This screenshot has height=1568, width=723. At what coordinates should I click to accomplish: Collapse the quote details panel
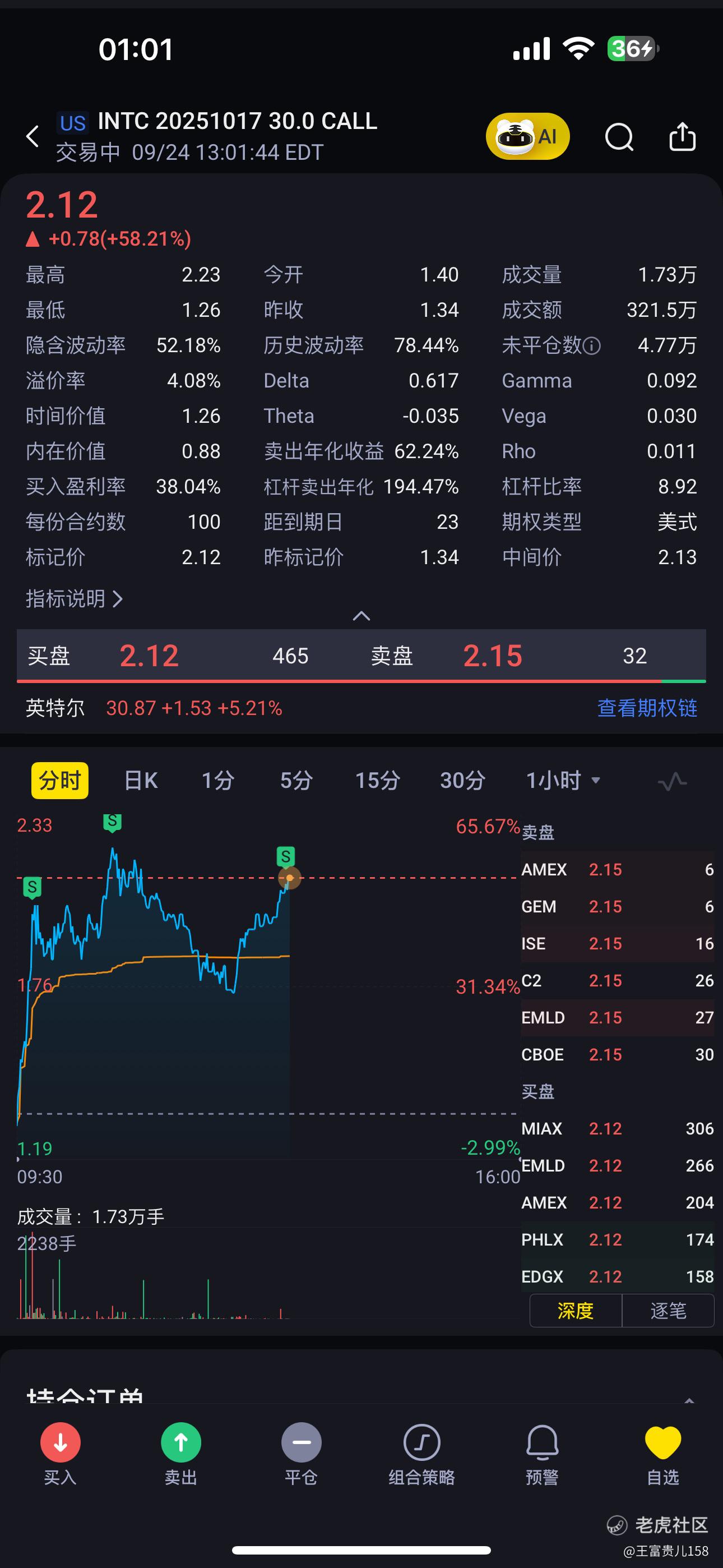tap(361, 616)
